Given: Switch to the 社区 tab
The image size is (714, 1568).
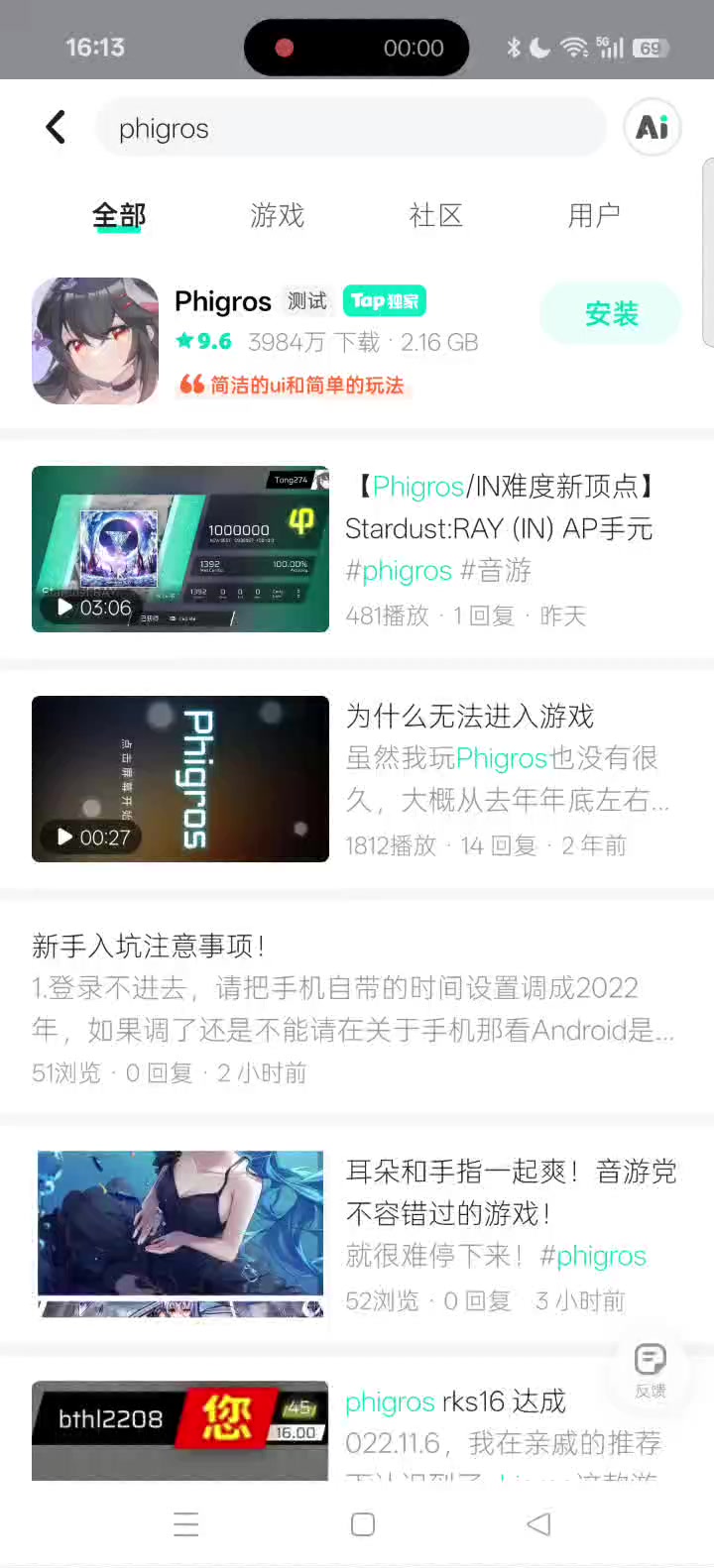Looking at the screenshot, I should [x=435, y=215].
